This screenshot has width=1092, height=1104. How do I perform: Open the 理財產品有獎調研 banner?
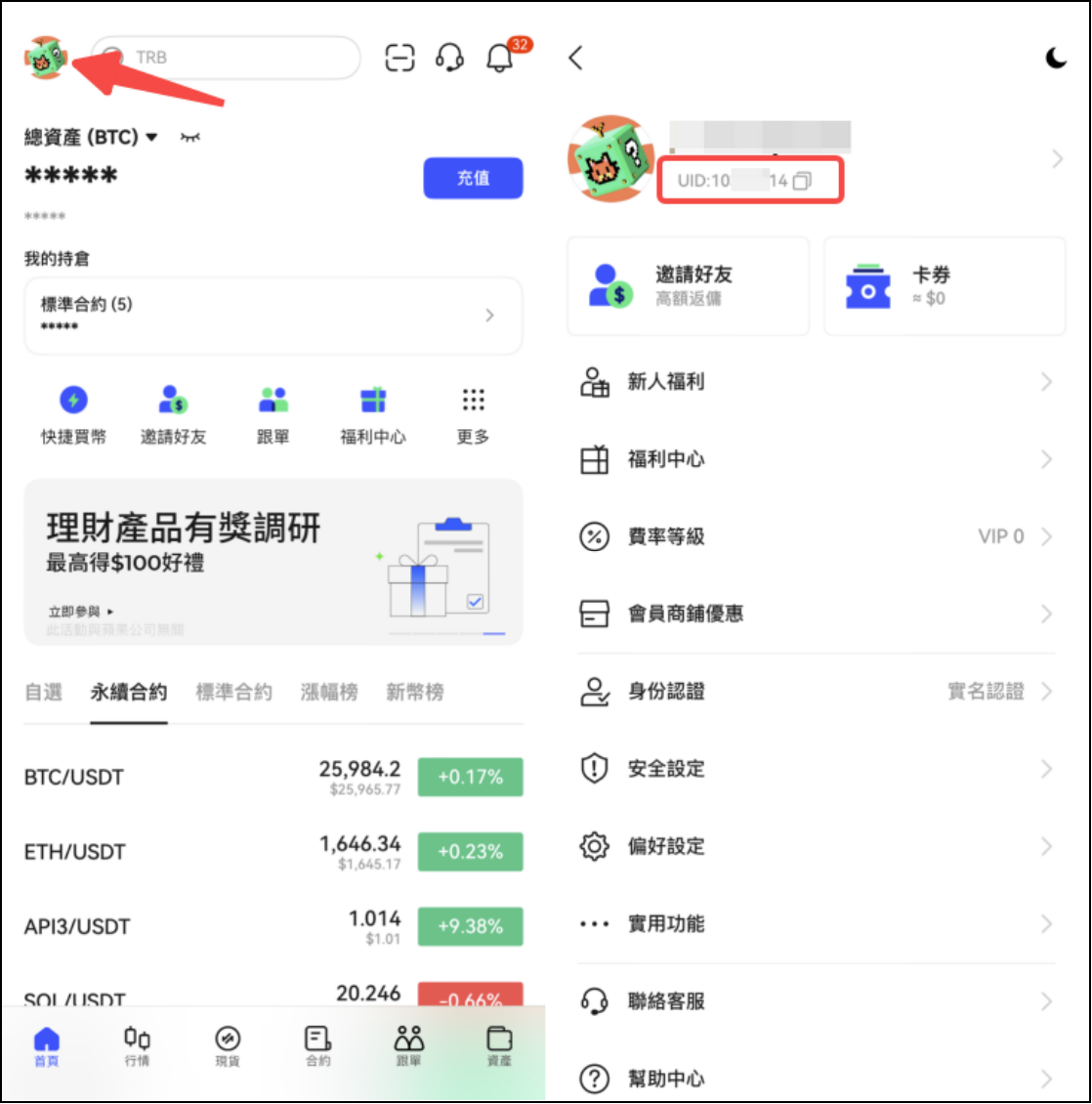273,562
